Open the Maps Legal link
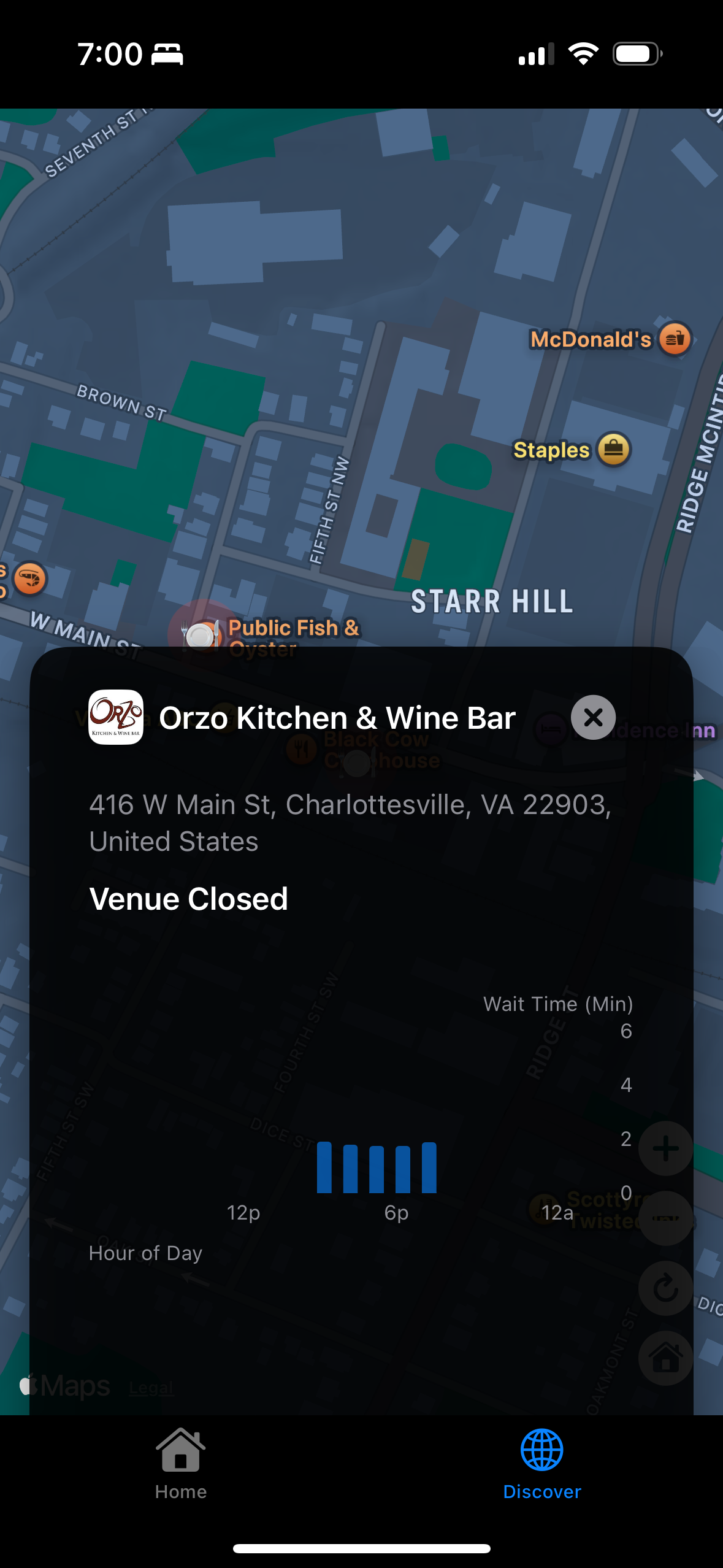Image resolution: width=723 pixels, height=1568 pixels. point(151,1388)
